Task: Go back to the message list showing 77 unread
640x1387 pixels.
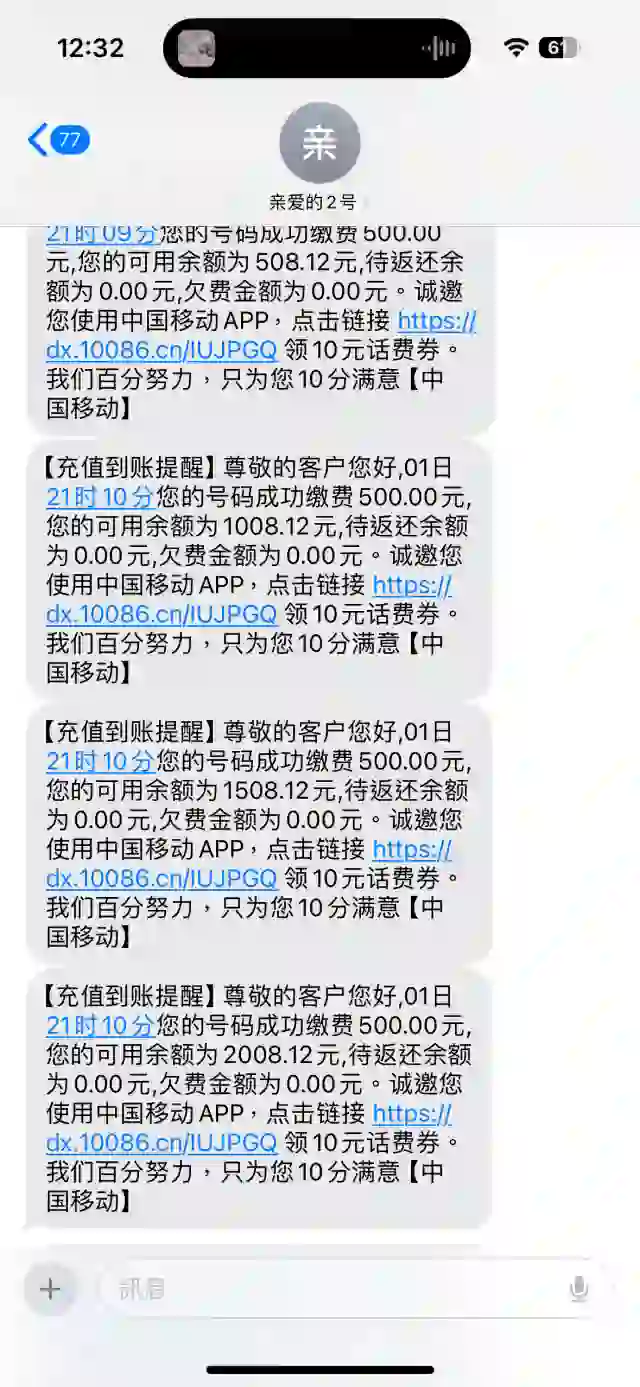Action: (x=59, y=140)
